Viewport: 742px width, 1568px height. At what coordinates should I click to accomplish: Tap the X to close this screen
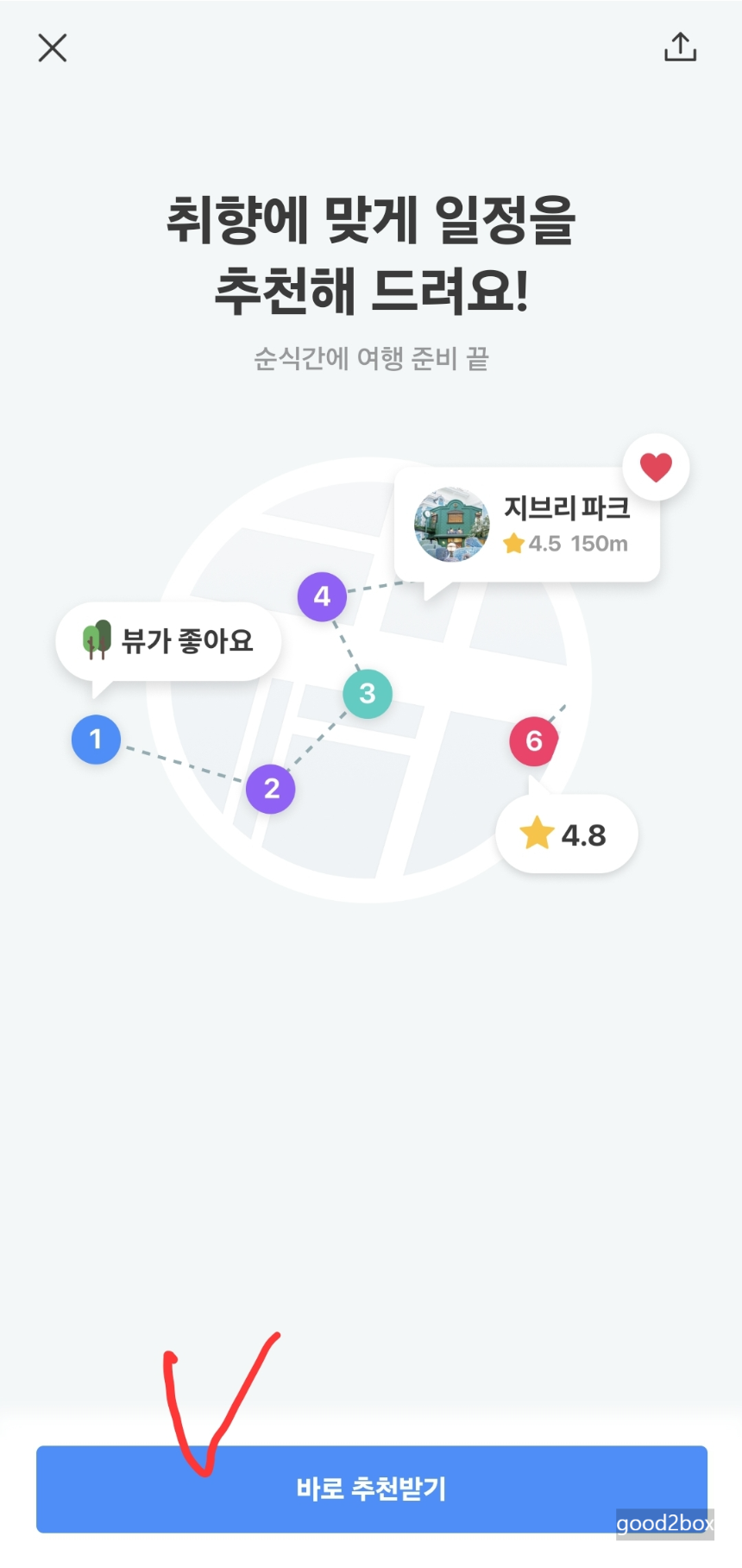point(52,48)
